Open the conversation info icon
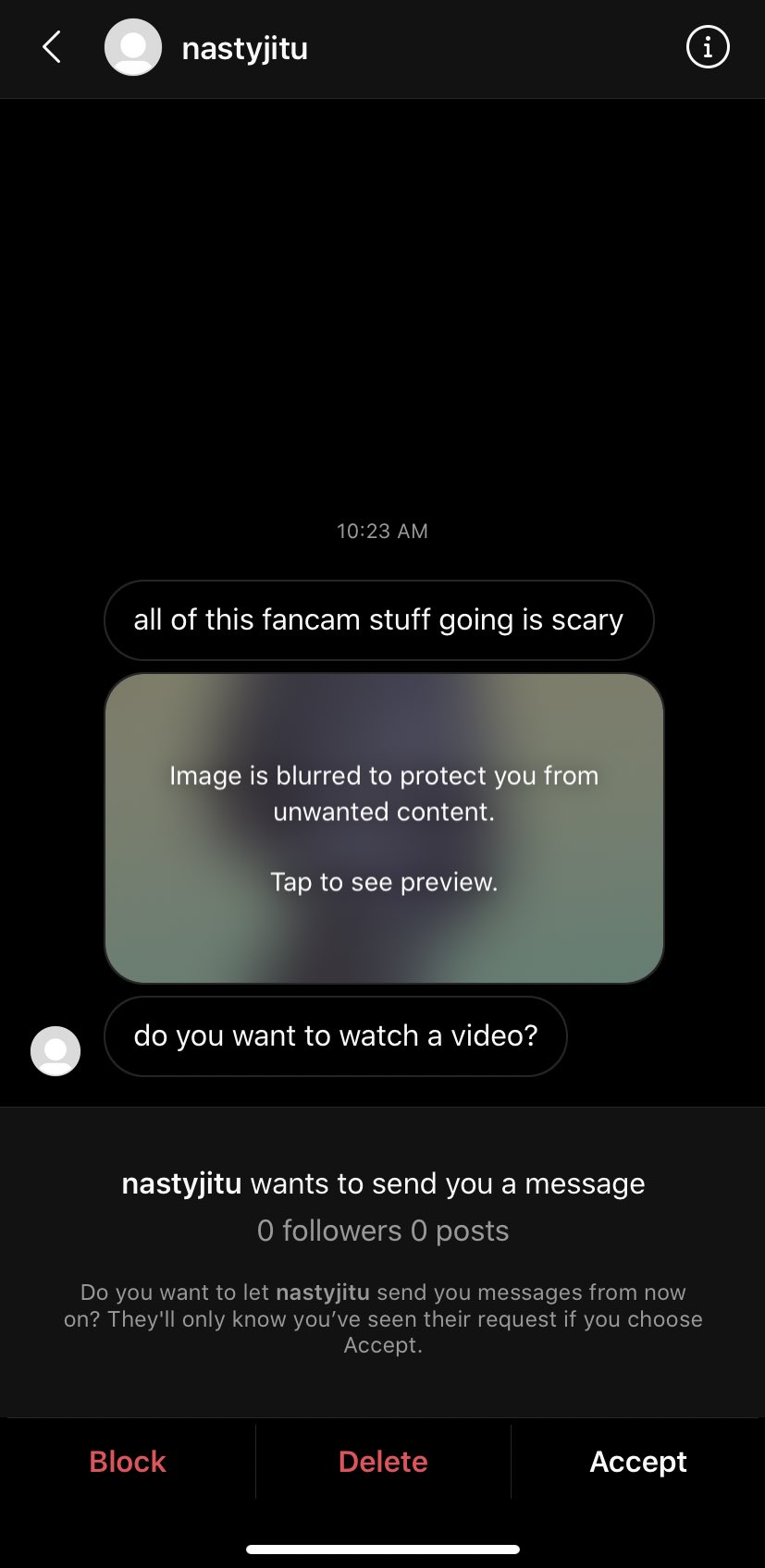Screen dimensions: 765x1568 click(708, 47)
